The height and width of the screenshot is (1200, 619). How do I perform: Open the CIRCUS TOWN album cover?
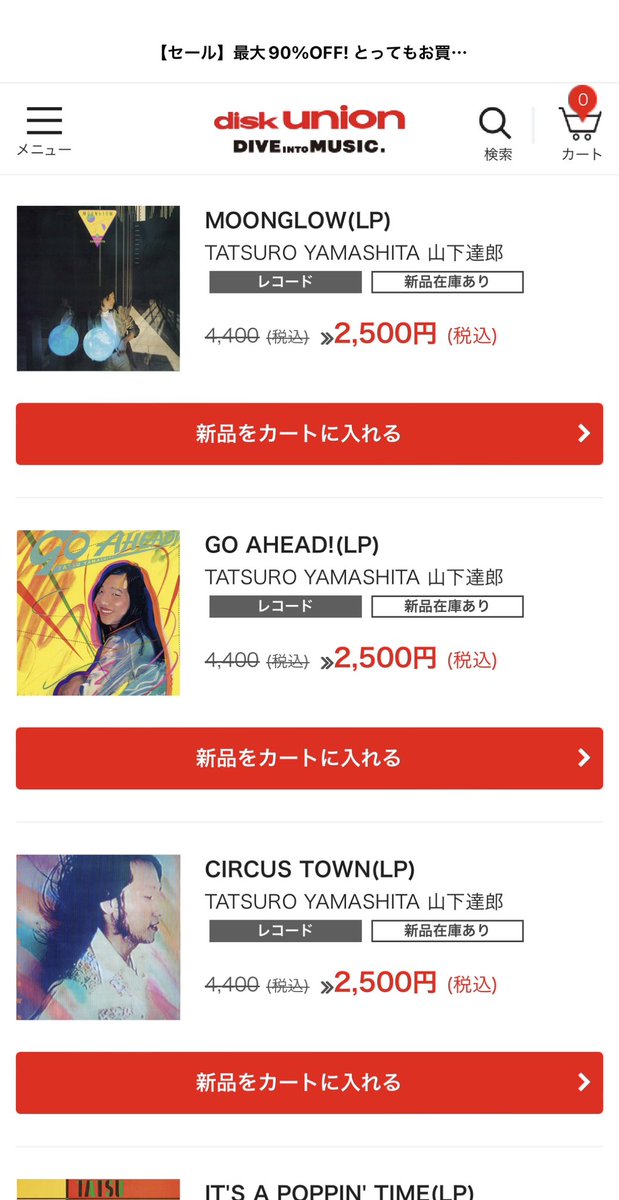[98, 937]
